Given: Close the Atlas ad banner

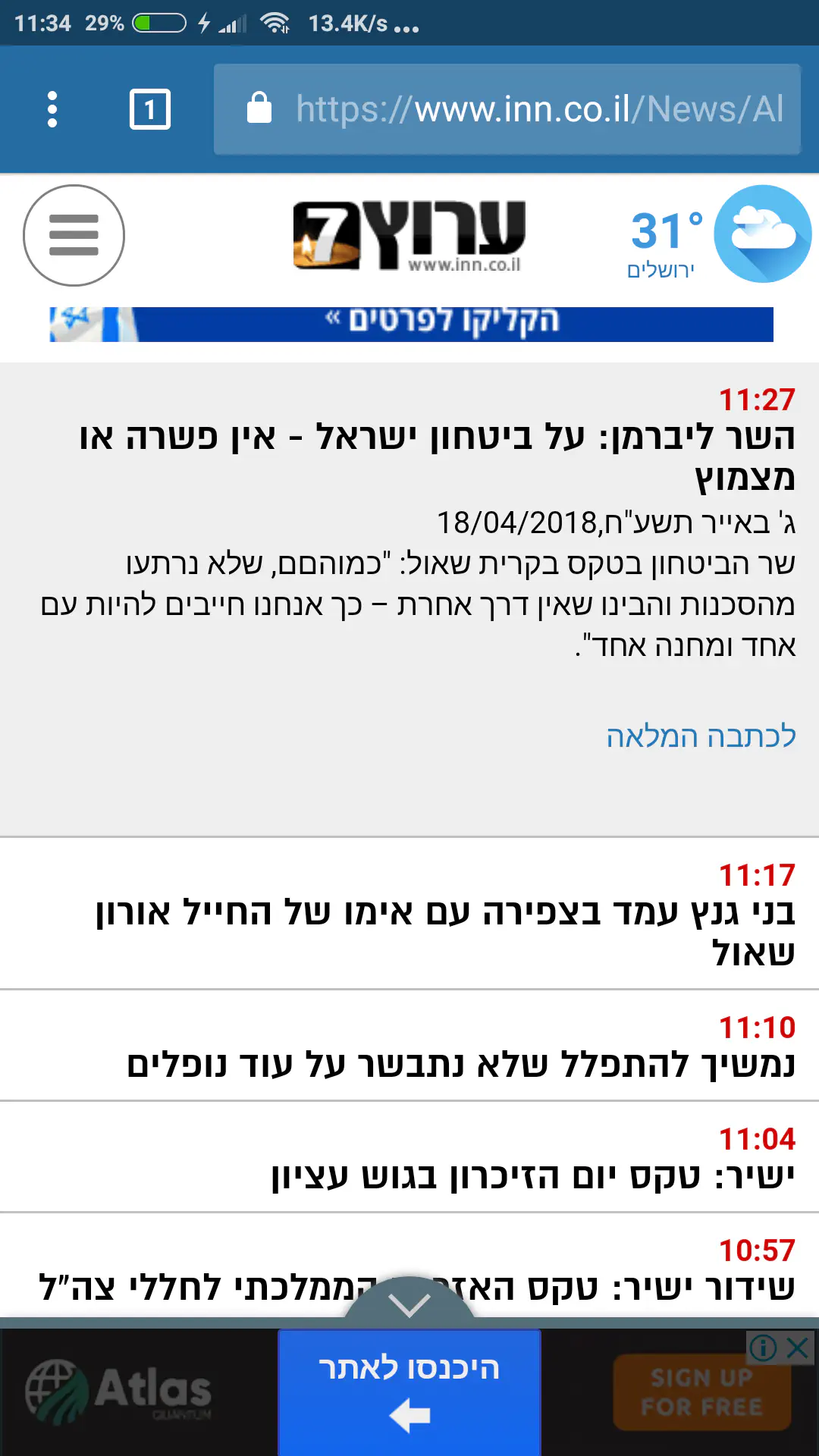Looking at the screenshot, I should pyautogui.click(x=798, y=1348).
